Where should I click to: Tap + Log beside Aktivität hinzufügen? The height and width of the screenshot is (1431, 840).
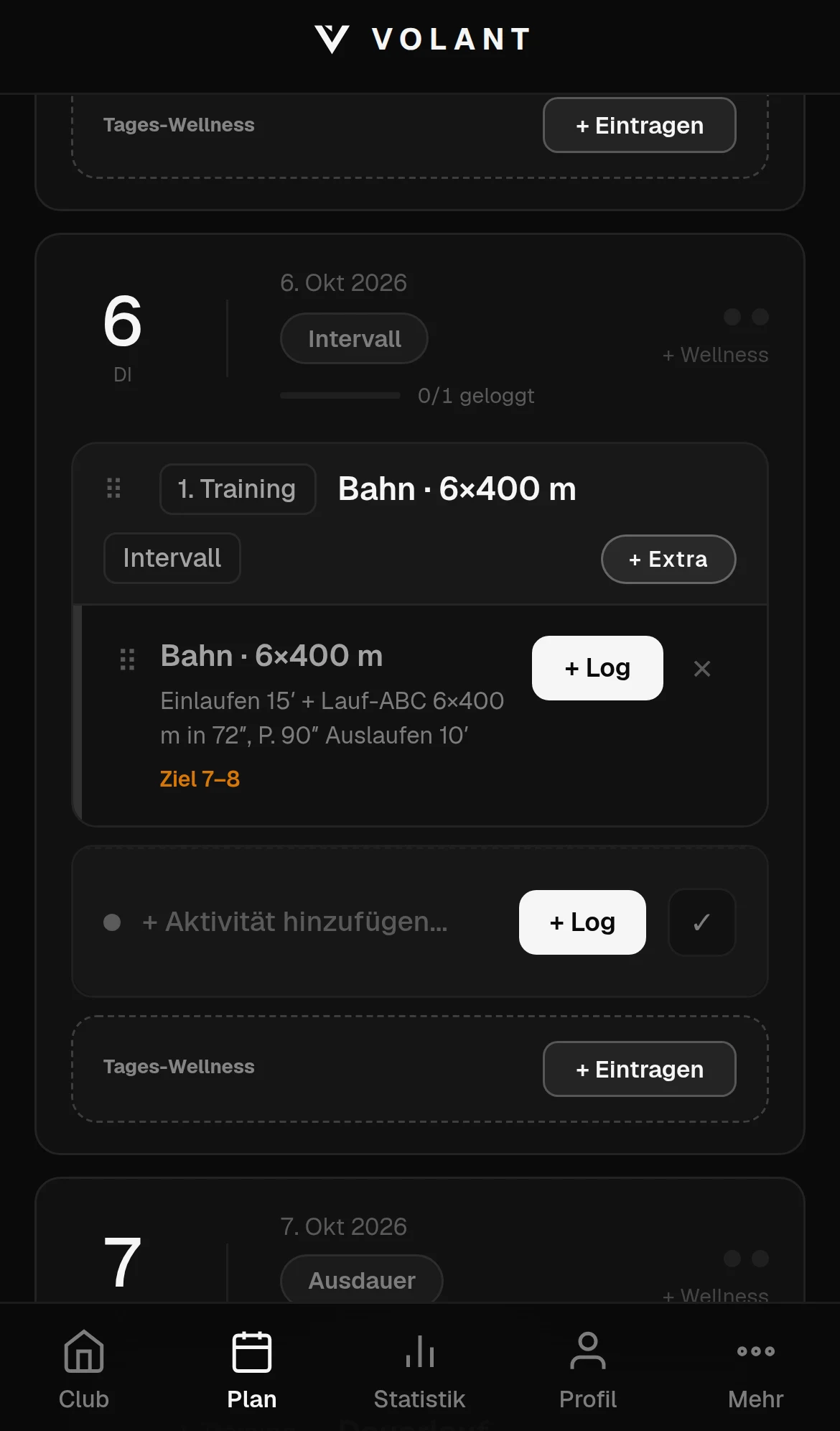point(582,922)
